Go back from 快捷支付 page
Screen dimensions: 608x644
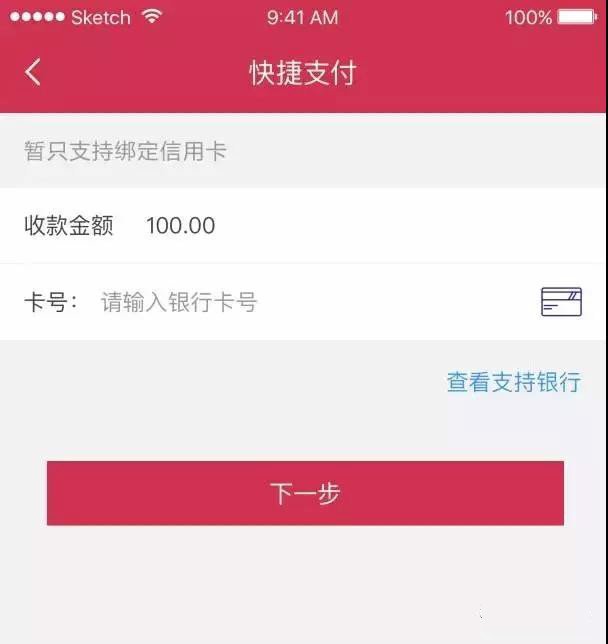click(x=33, y=72)
